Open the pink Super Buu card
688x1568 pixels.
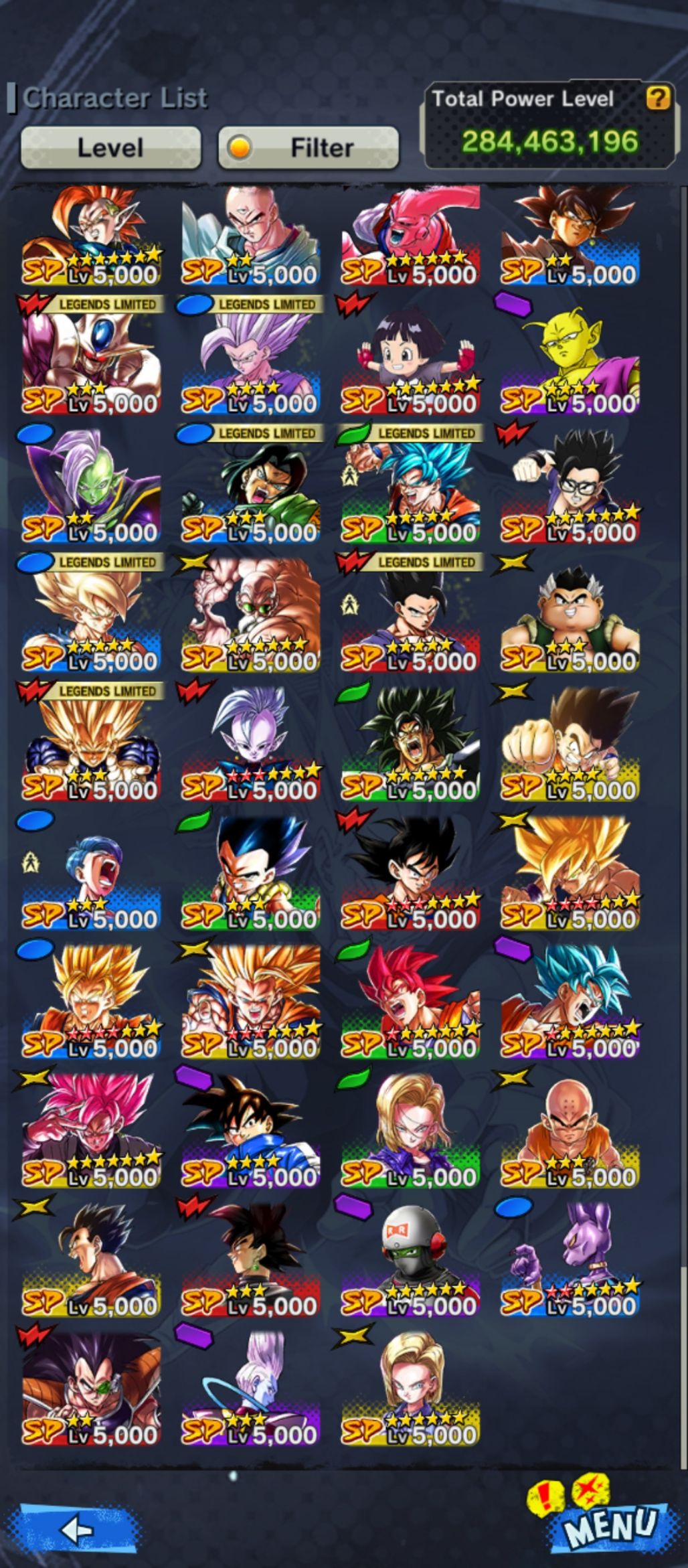[x=410, y=234]
